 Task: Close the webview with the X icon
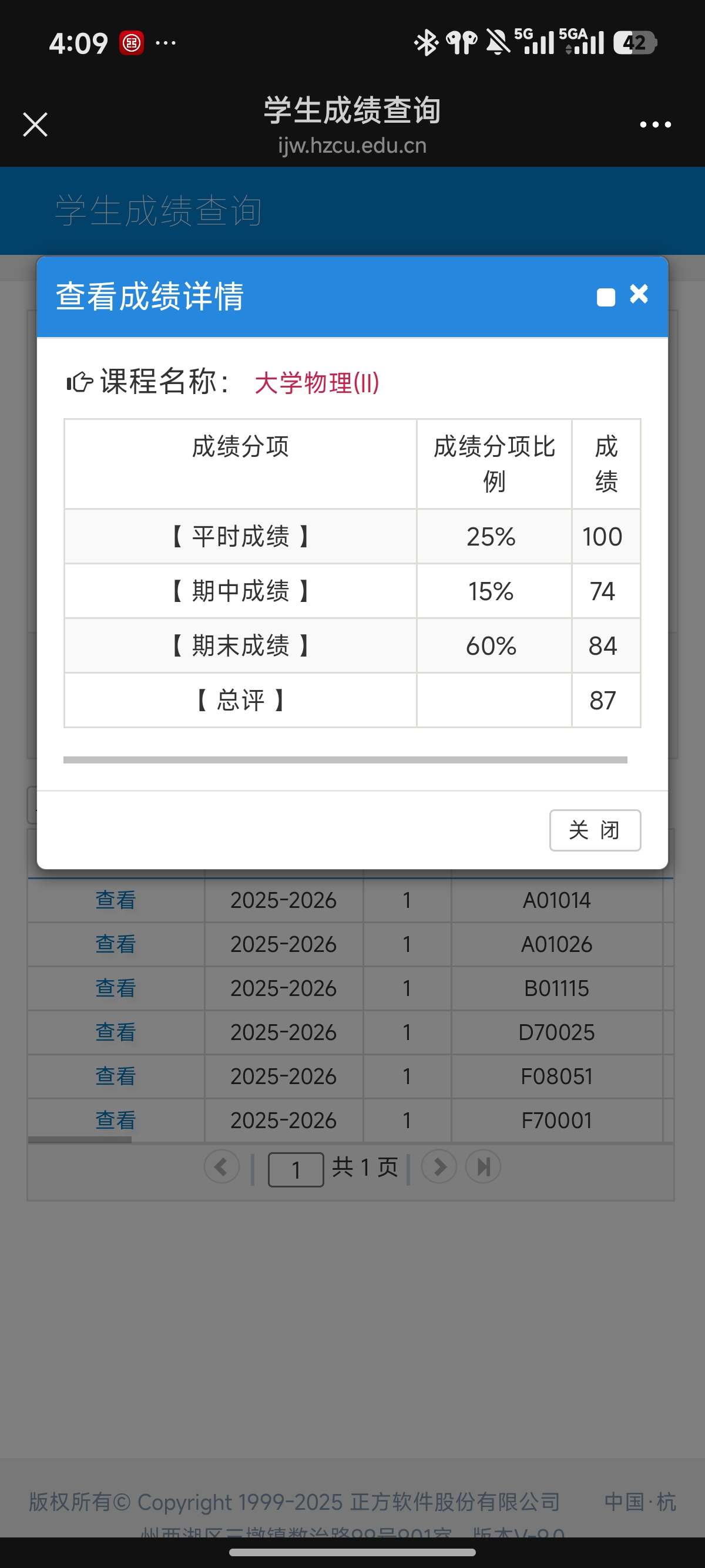click(35, 125)
